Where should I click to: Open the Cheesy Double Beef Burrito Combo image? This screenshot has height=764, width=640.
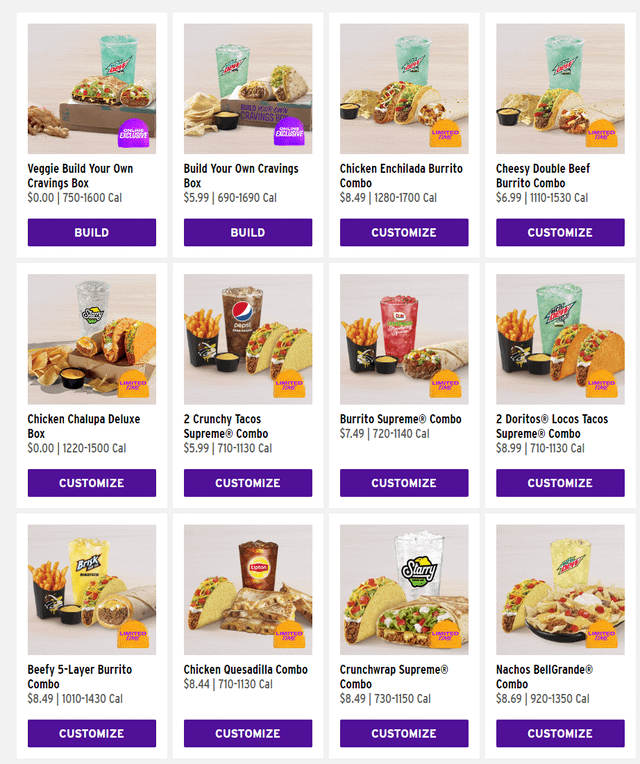(560, 89)
